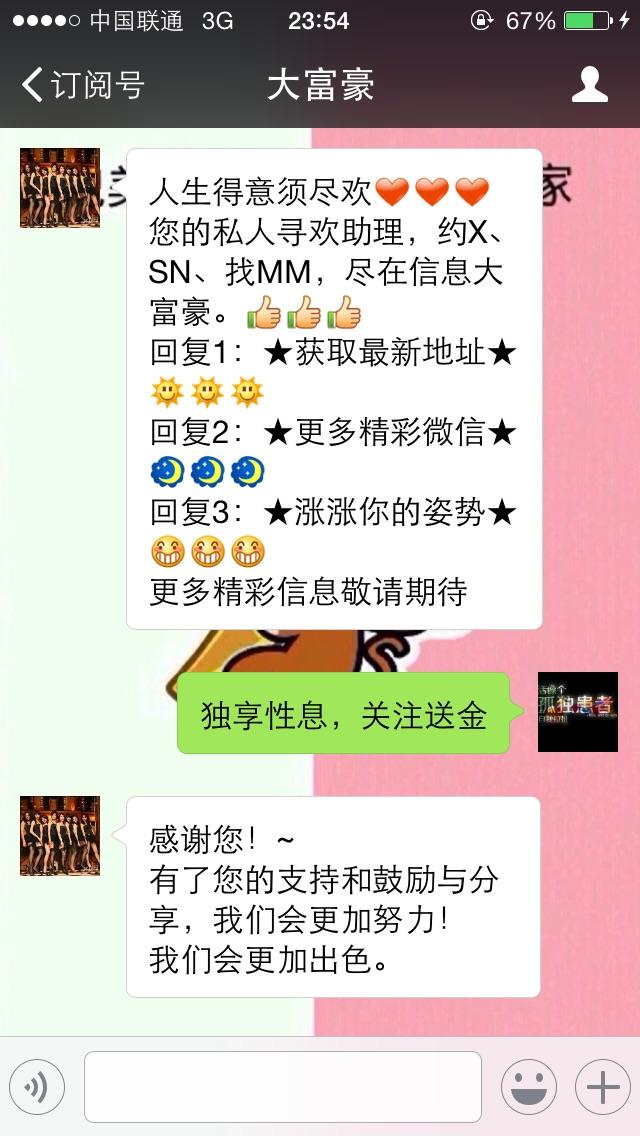Screen dimensions: 640x1136
Task: Open the plus attachment menu
Action: coord(602,1087)
